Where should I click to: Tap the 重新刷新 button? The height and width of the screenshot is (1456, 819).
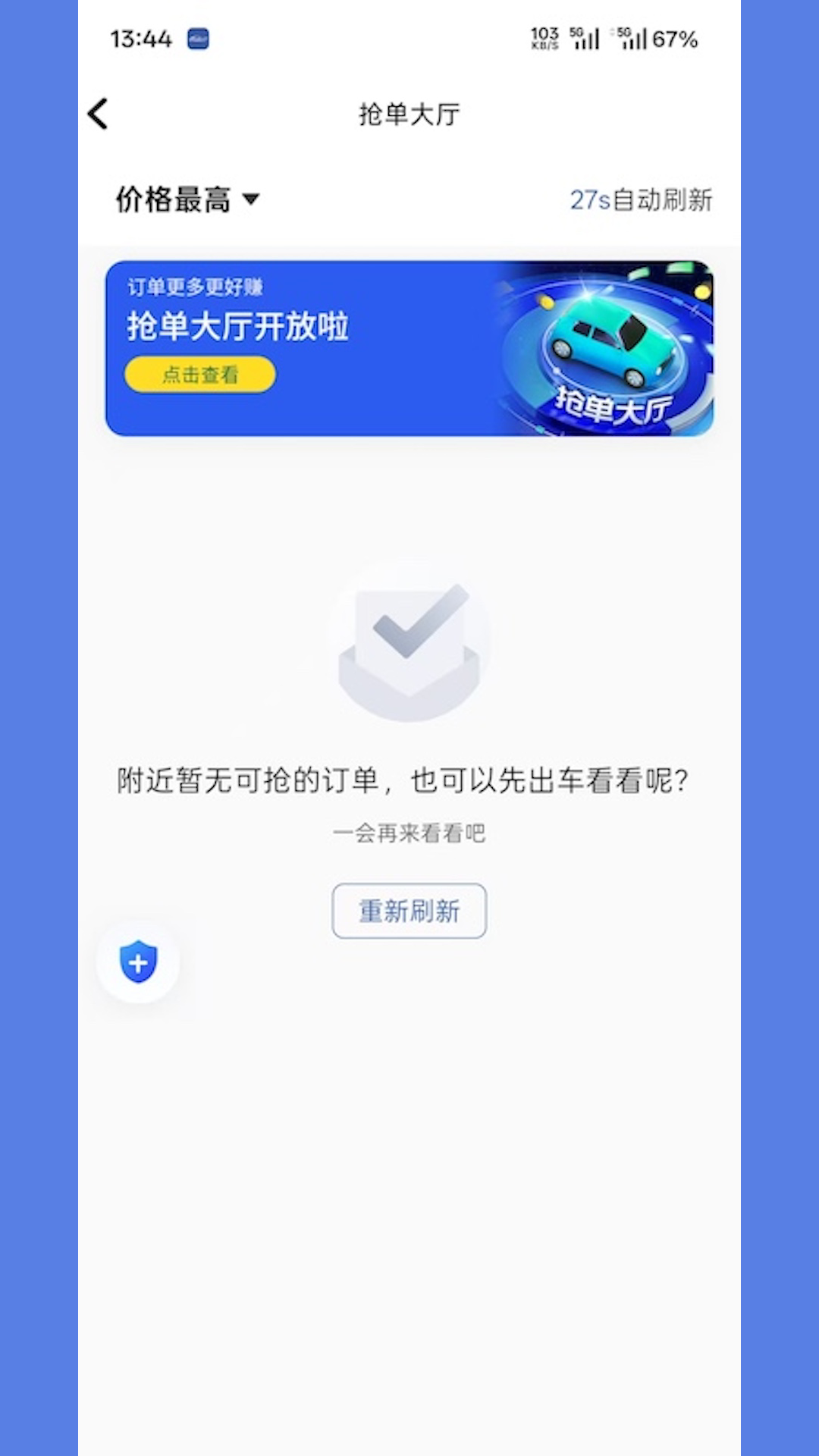click(409, 911)
